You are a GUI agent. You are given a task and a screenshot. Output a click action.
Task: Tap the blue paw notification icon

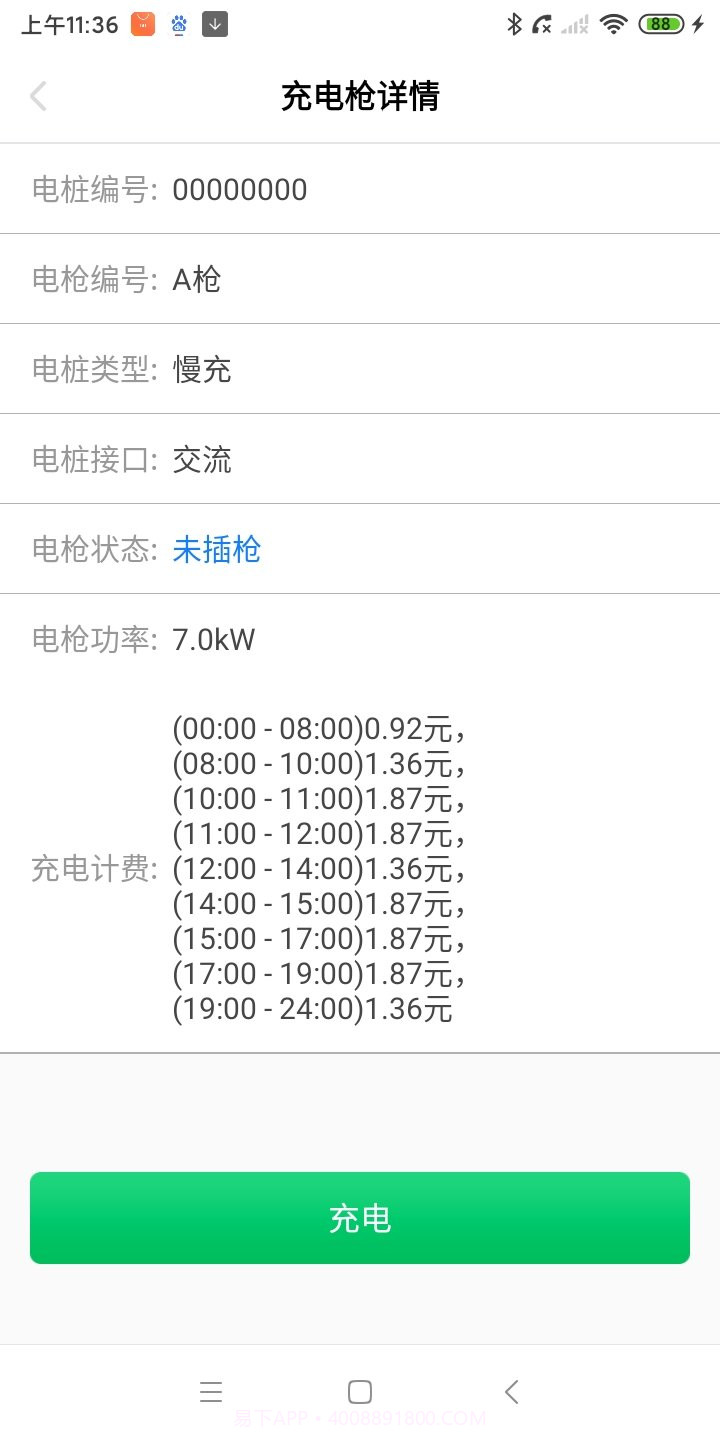179,24
